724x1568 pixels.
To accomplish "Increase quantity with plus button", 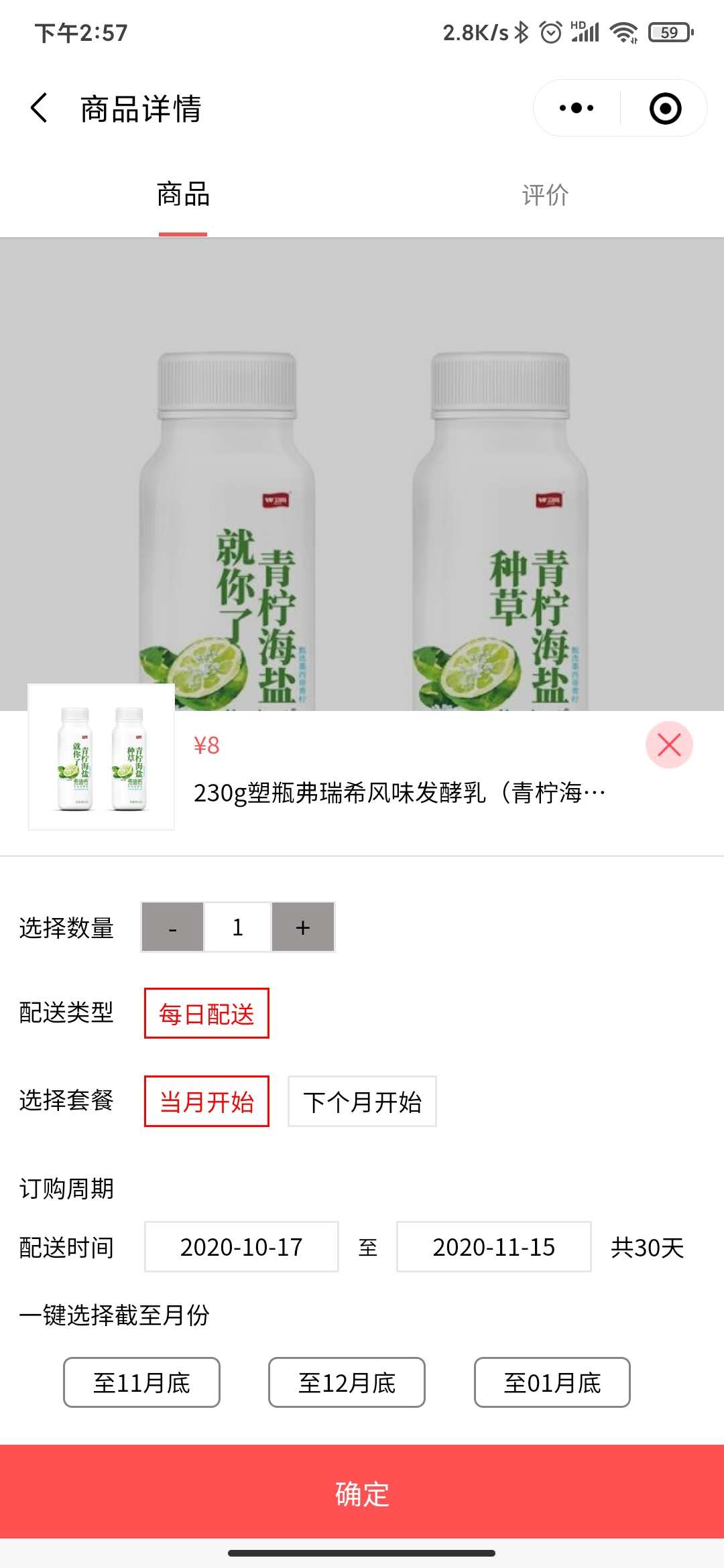I will pyautogui.click(x=303, y=927).
